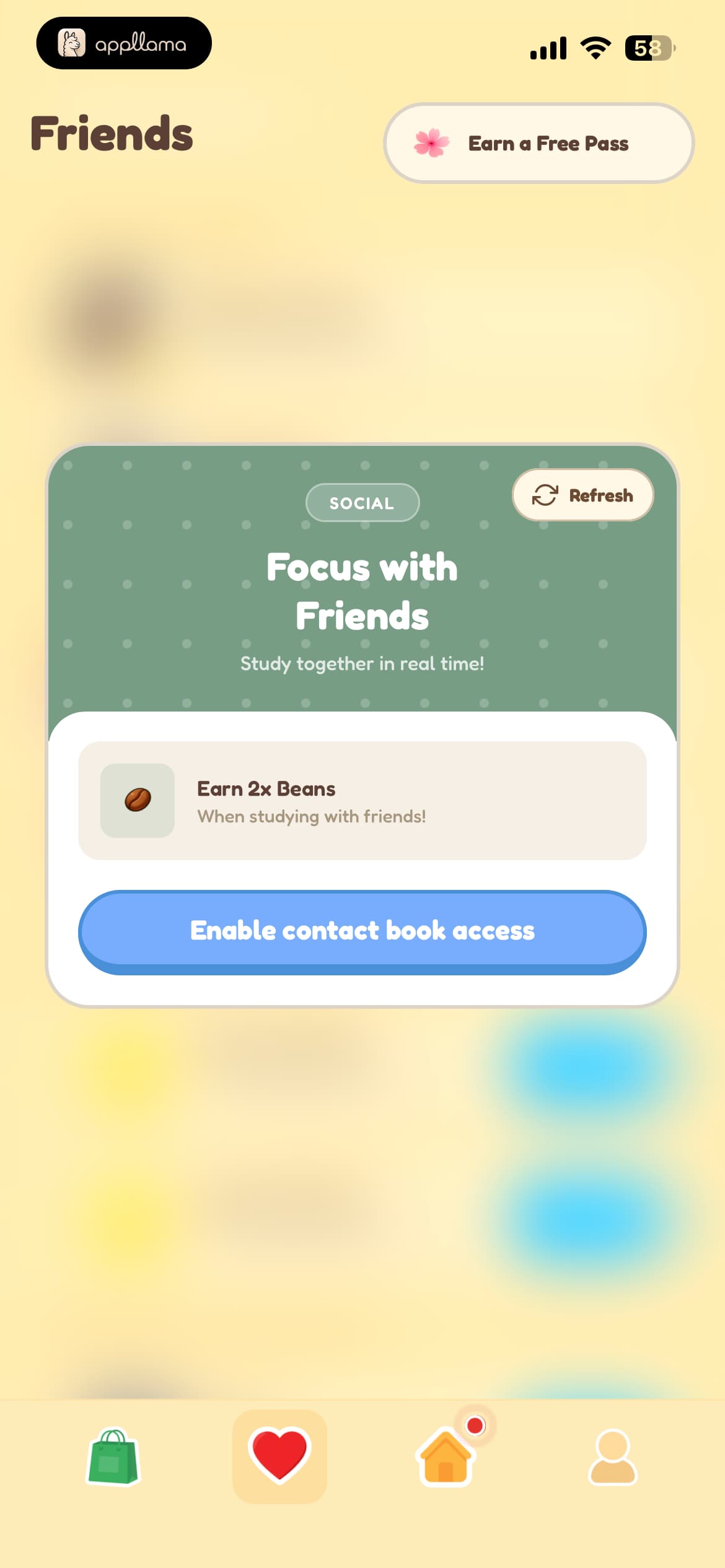The width and height of the screenshot is (725, 1568).
Task: Select the heart friends tab
Action: (x=279, y=1456)
